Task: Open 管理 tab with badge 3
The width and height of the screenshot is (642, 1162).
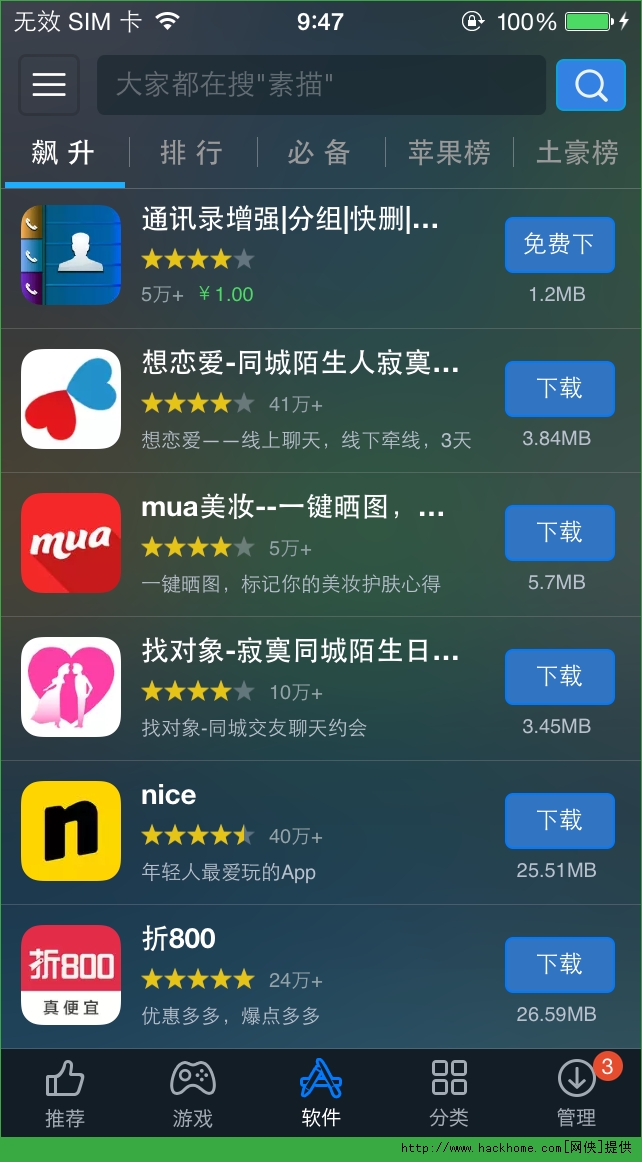Action: click(x=577, y=1095)
